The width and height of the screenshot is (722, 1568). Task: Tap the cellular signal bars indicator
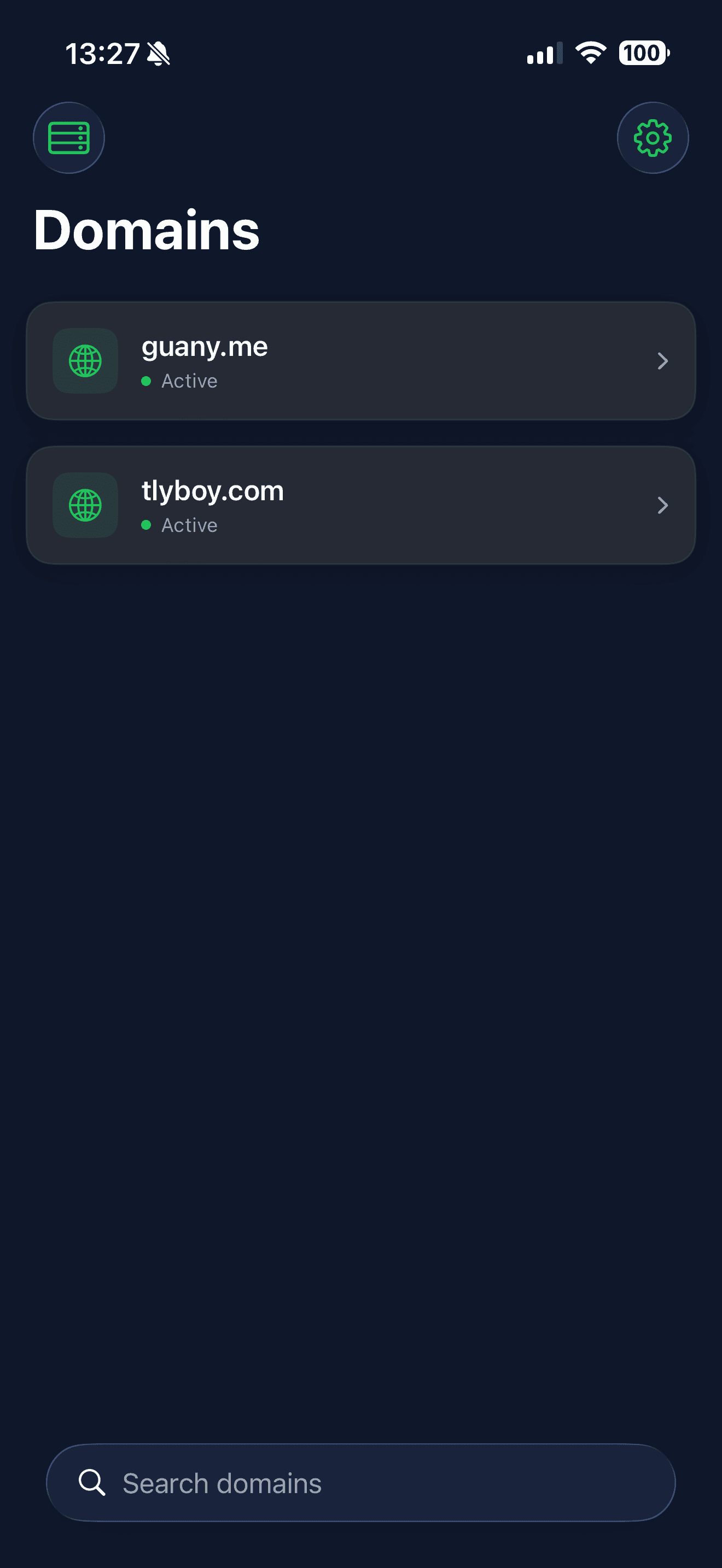pos(545,54)
